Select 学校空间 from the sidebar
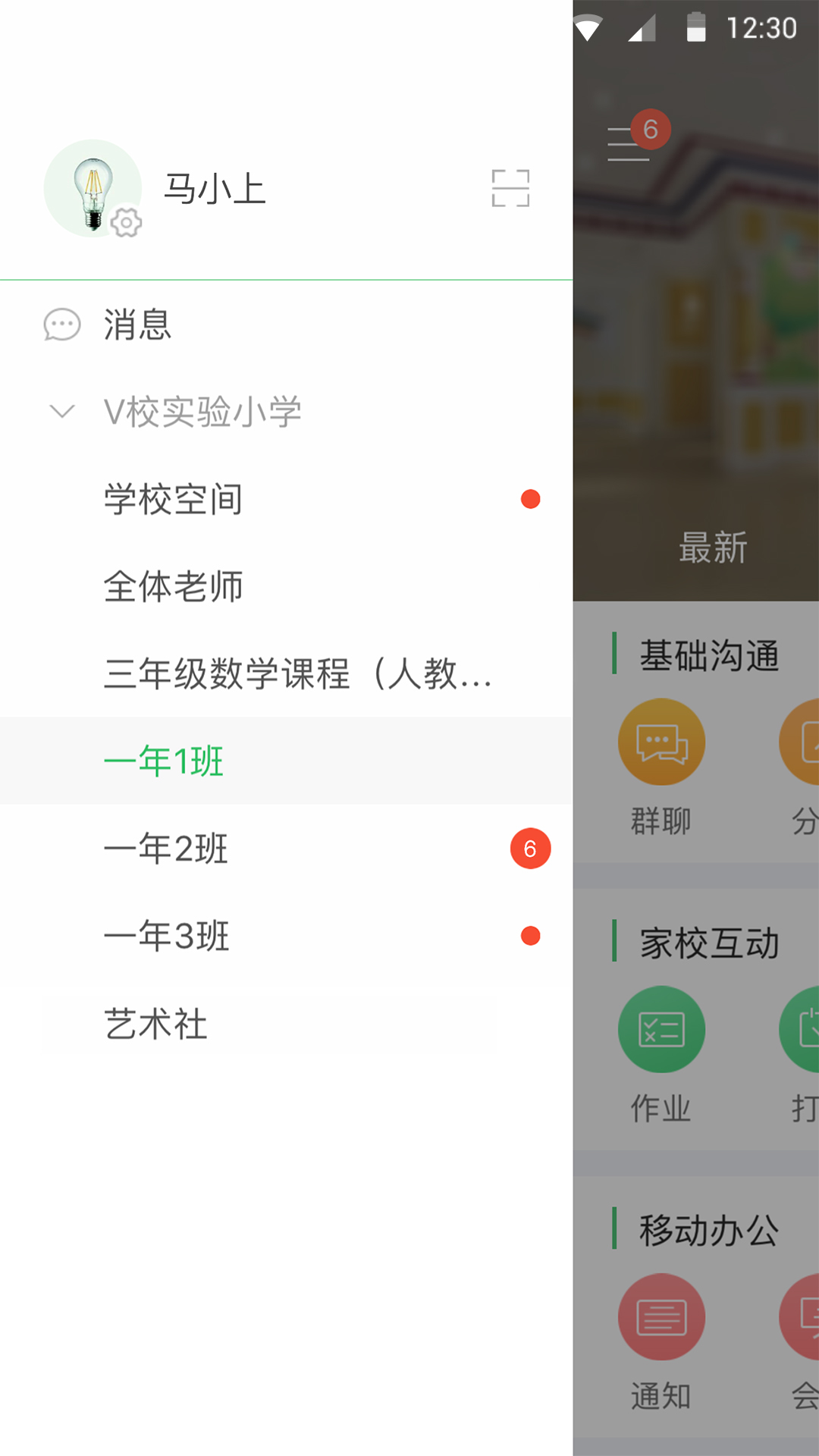 pyautogui.click(x=173, y=499)
